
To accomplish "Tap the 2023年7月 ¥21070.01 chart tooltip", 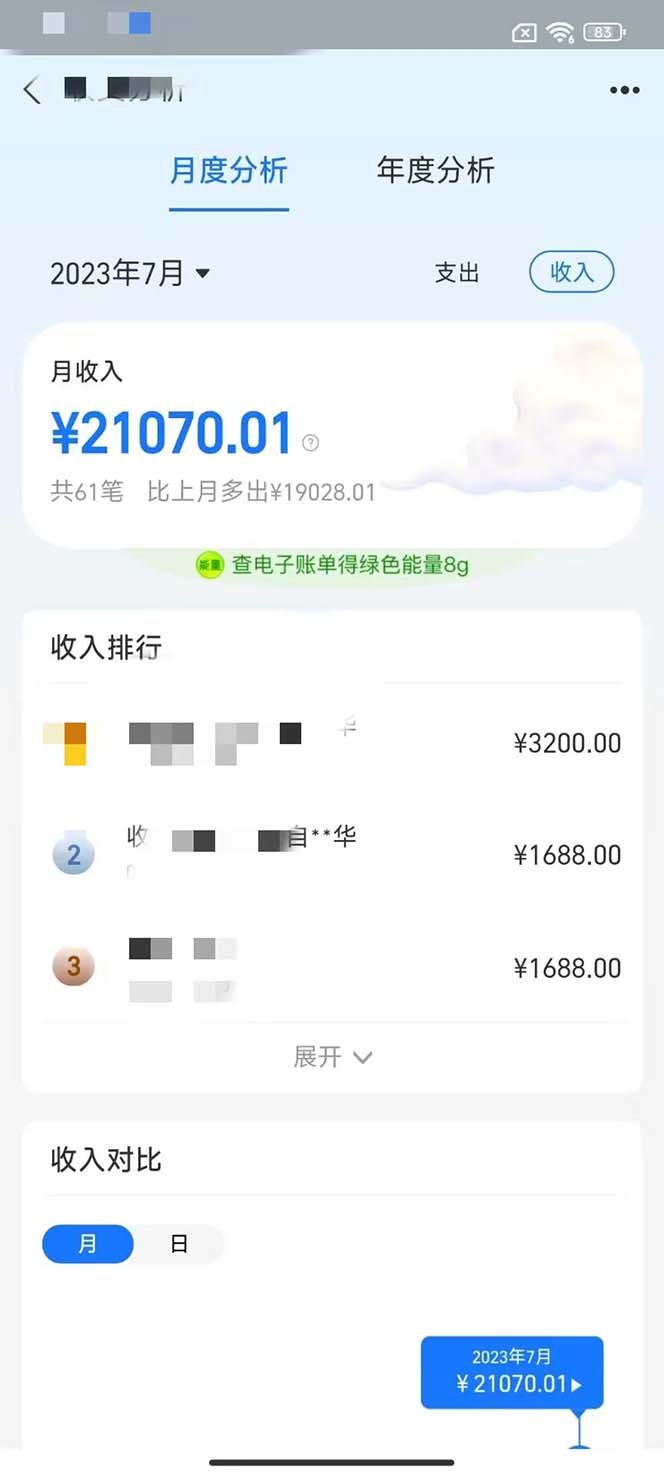I will [x=512, y=1372].
